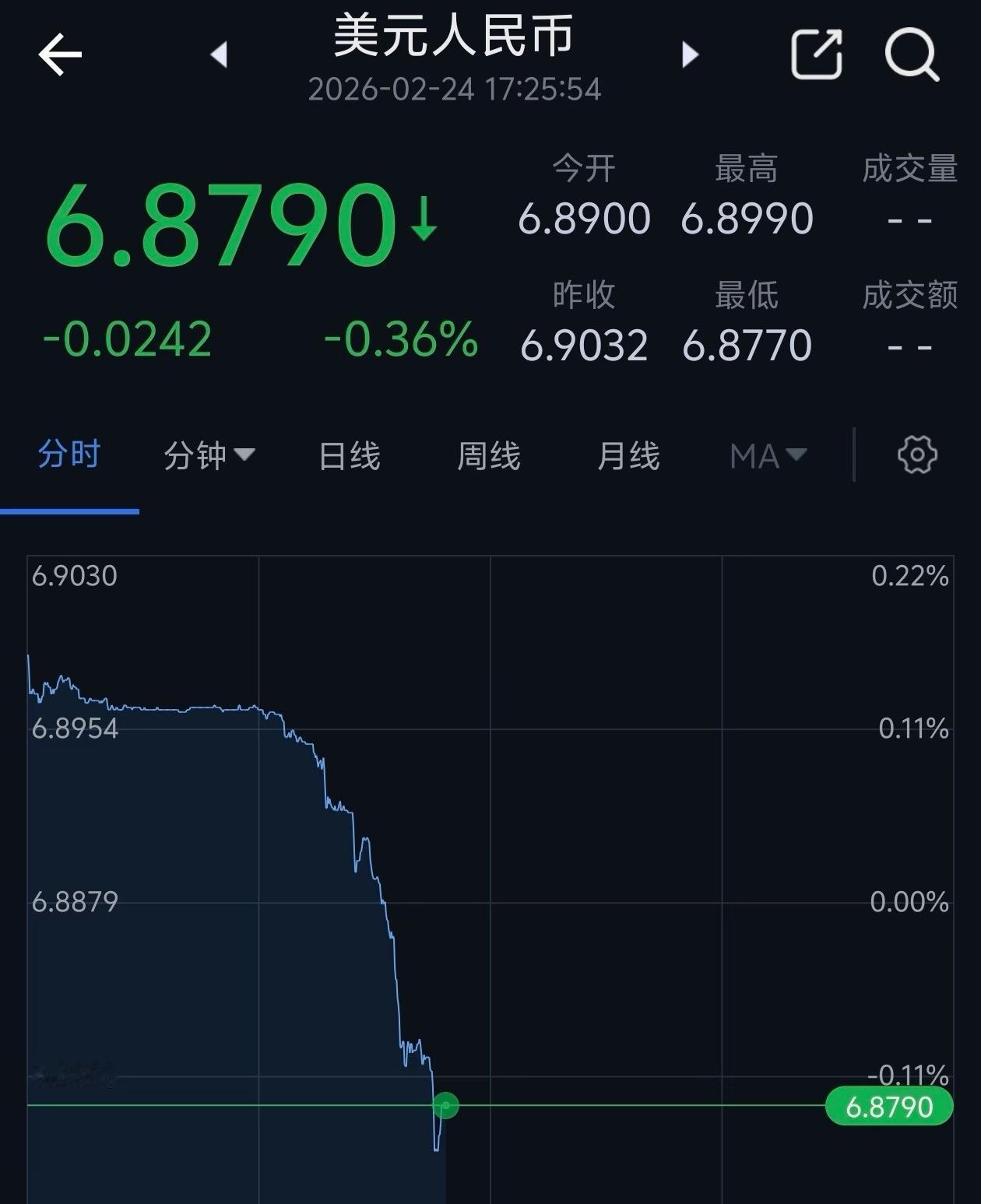
Task: Go back using the back arrow
Action: (x=60, y=54)
